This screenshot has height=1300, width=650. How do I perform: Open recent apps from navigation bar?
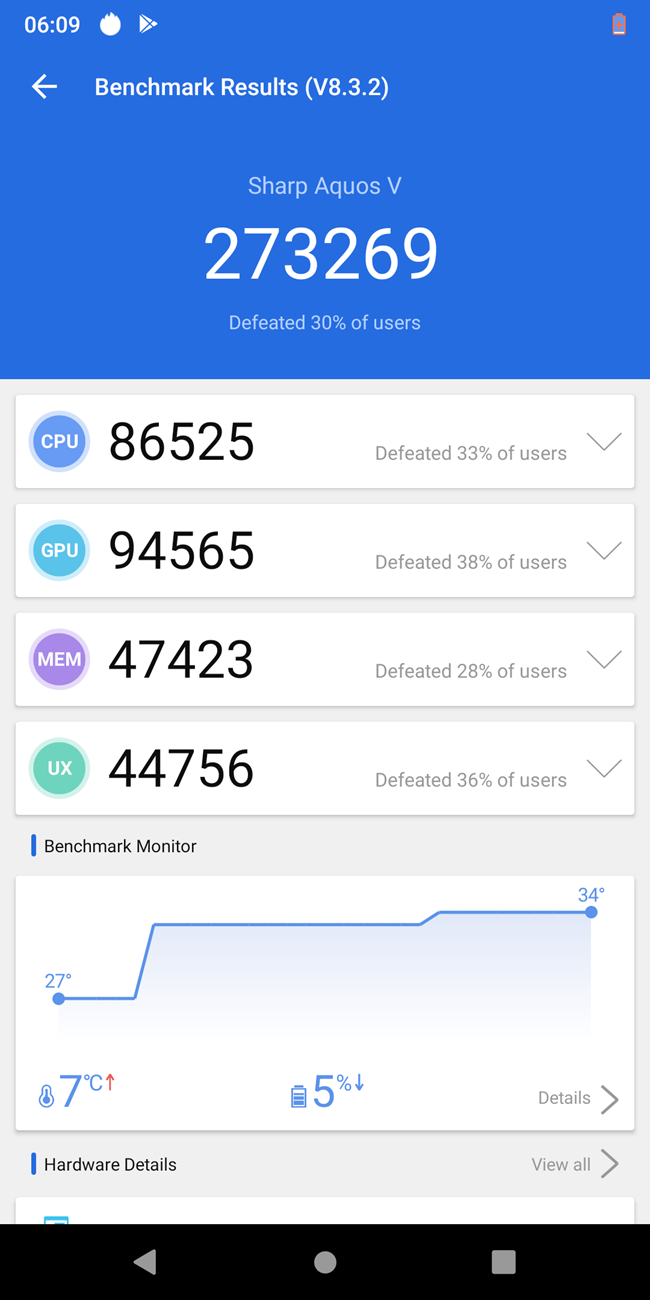(x=503, y=1262)
